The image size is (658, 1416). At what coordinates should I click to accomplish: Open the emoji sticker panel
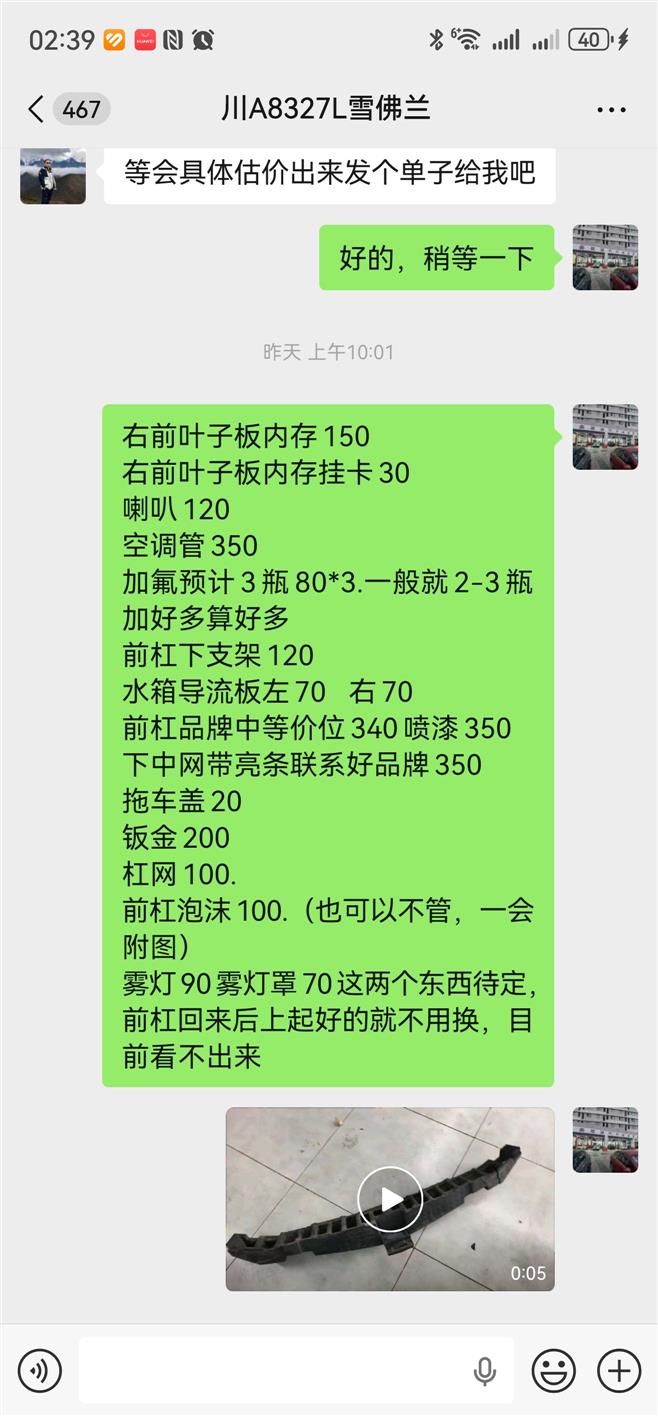(553, 1370)
